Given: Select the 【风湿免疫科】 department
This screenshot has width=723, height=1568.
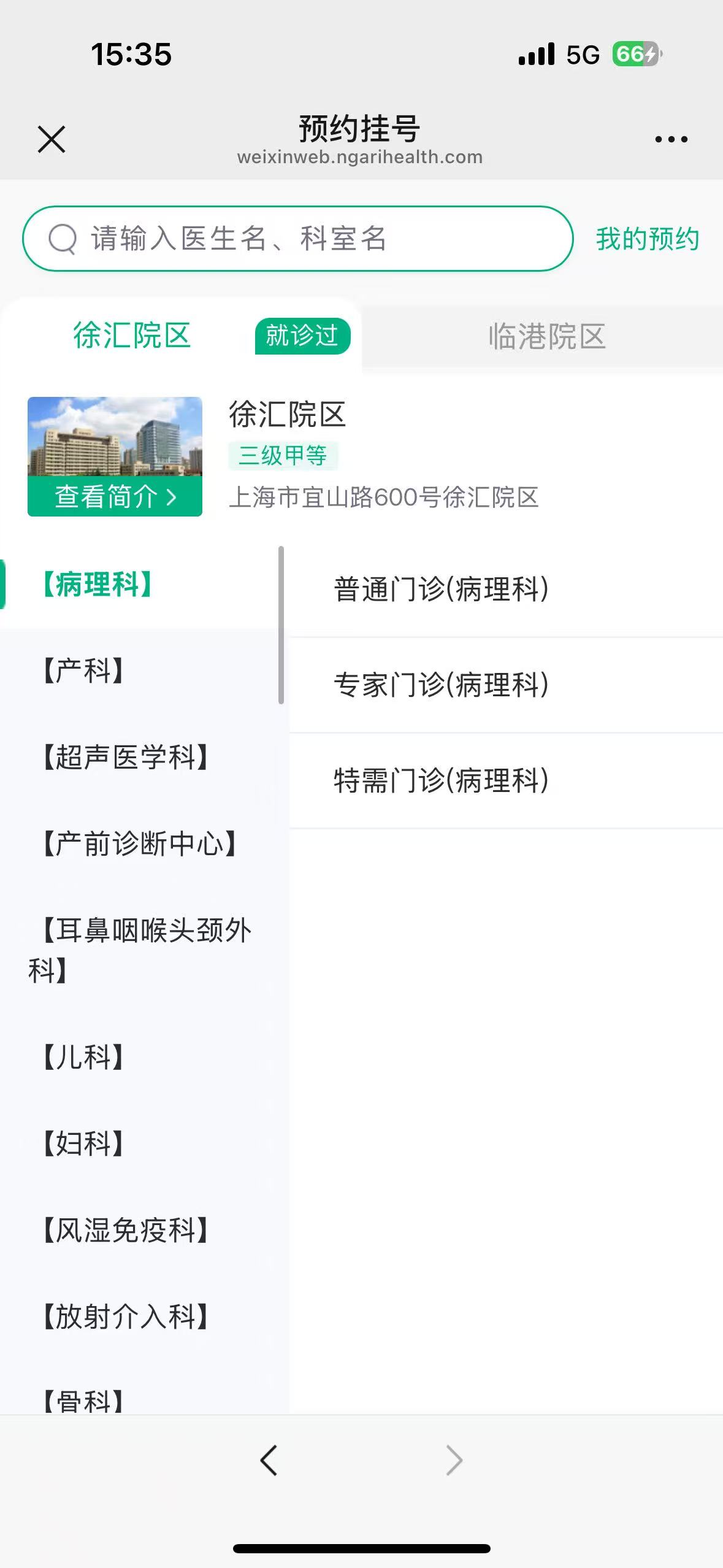Looking at the screenshot, I should tap(126, 1230).
